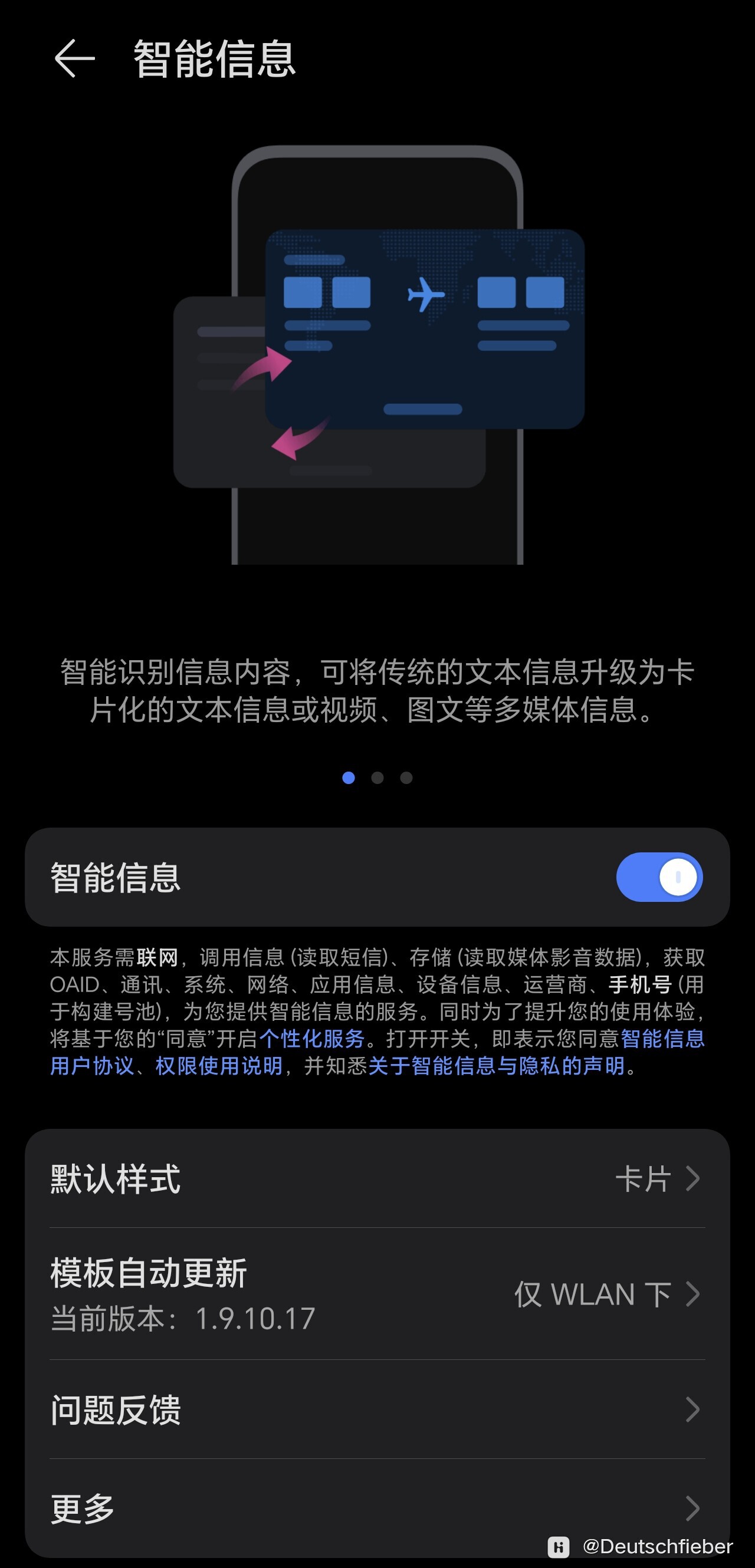Viewport: 755px width, 1568px height.
Task: Turn the 智能信息 service back on
Action: [659, 877]
